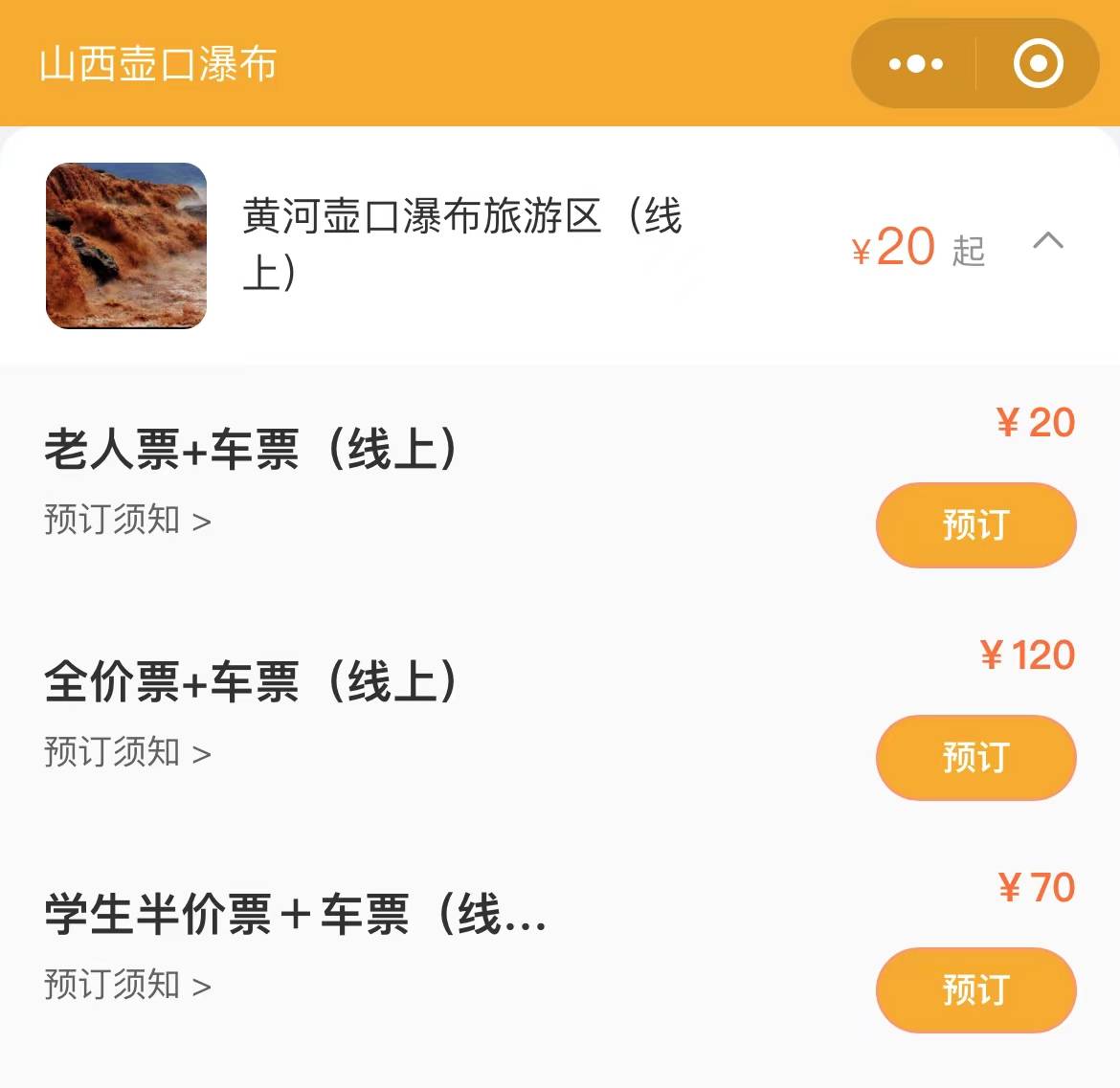
Task: Open the mini program more options menu
Action: [915, 64]
